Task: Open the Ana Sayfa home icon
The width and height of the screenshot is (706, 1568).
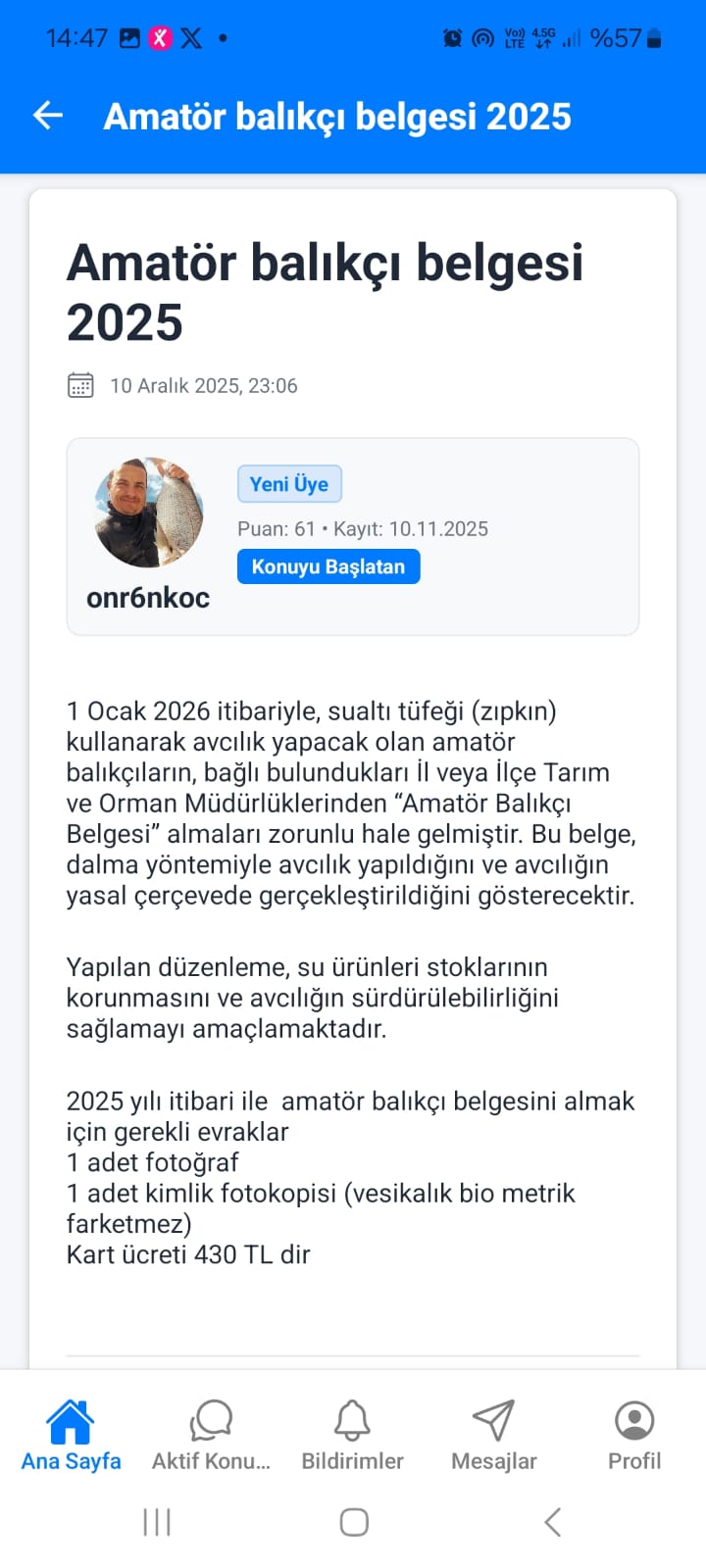Action: pyautogui.click(x=69, y=1418)
